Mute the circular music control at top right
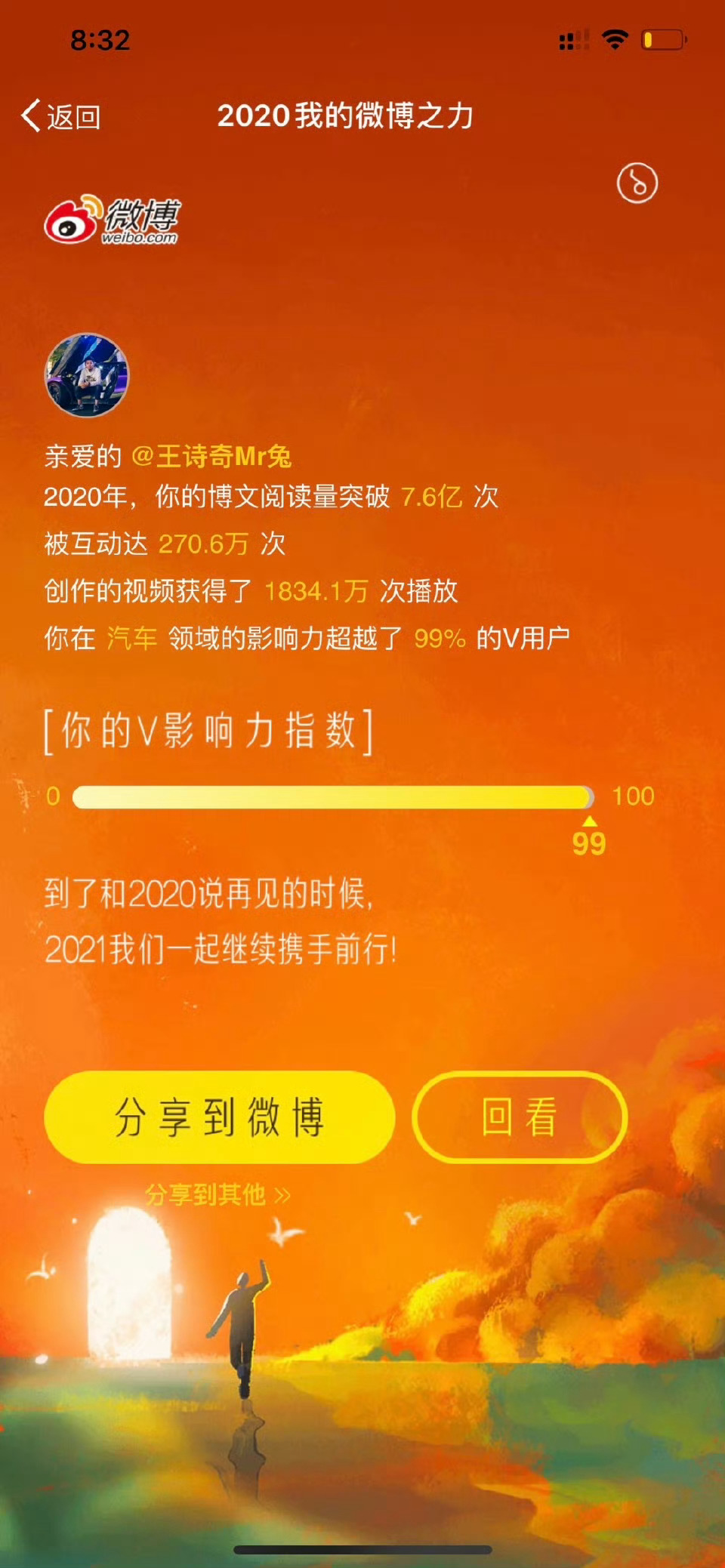The width and height of the screenshot is (725, 1568). coord(637,183)
